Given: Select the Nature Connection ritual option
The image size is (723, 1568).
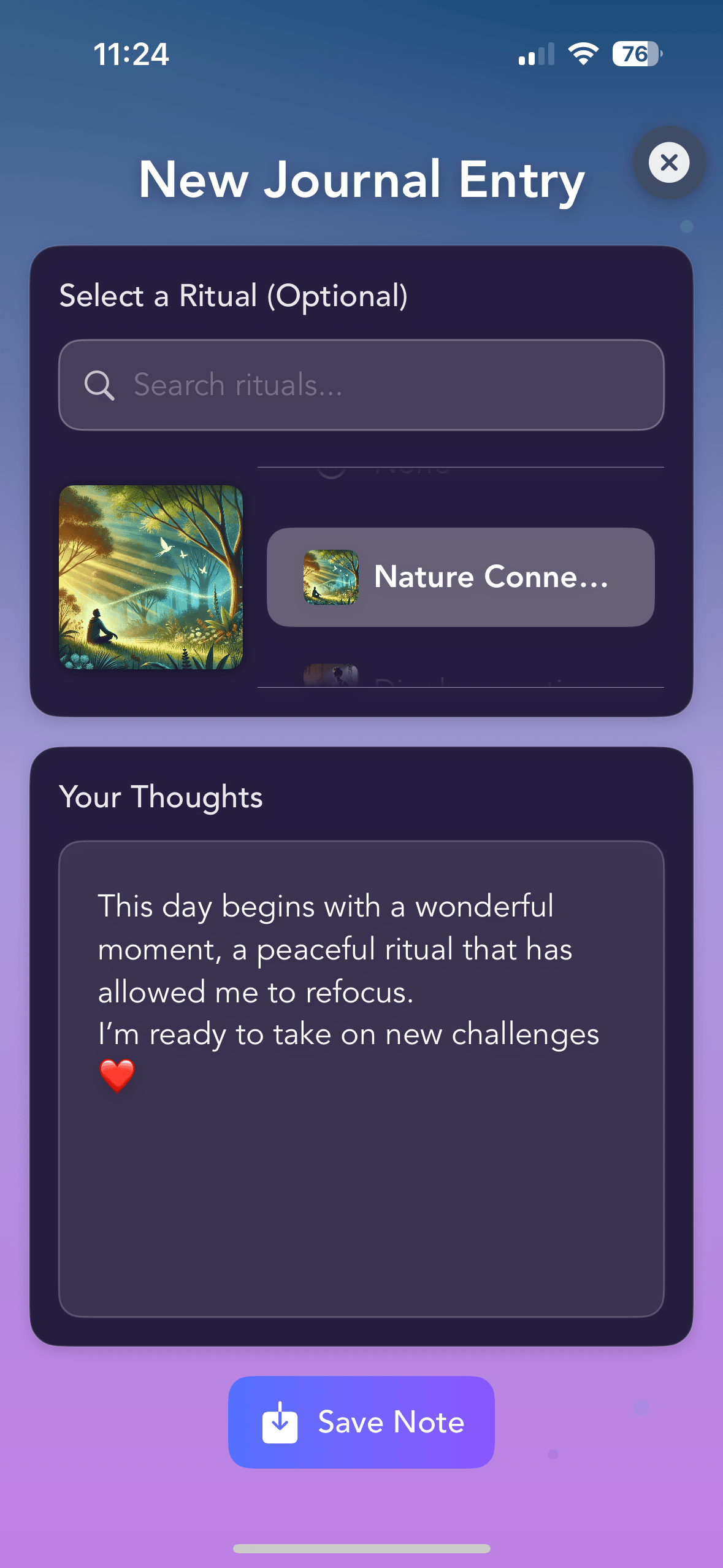Looking at the screenshot, I should 461,577.
